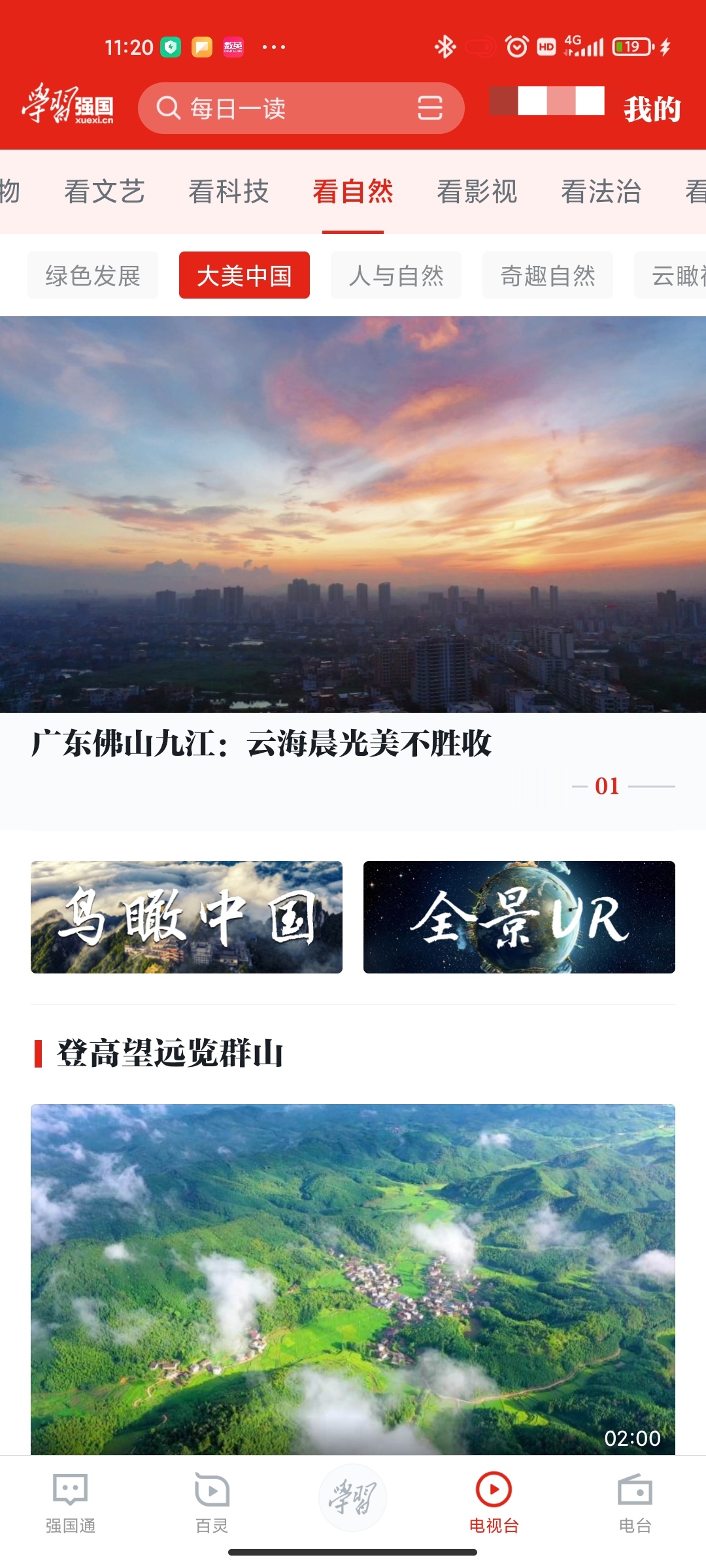This screenshot has width=706, height=1568.
Task: Select the 大美中国 chip
Action: tap(244, 275)
